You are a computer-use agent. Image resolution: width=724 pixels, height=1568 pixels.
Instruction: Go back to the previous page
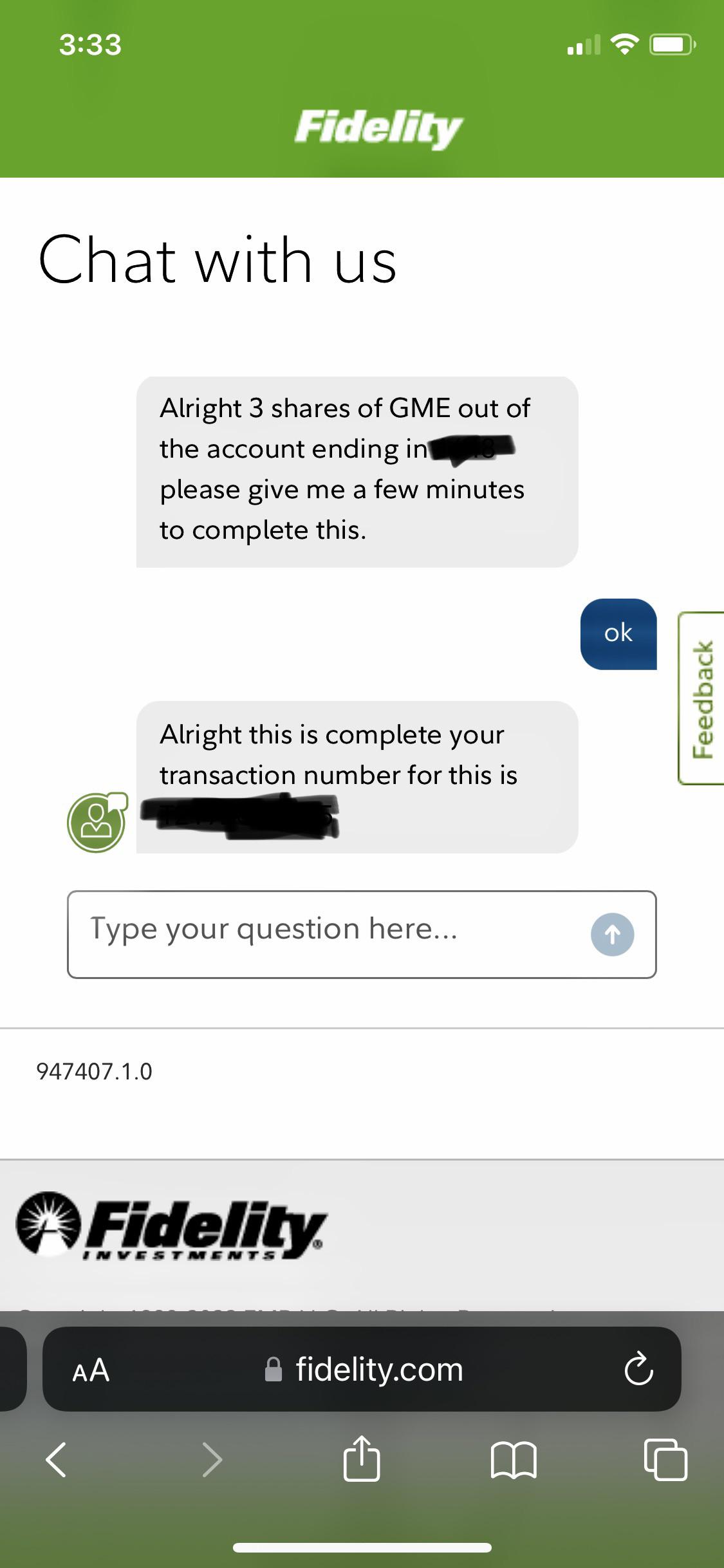[56, 1459]
